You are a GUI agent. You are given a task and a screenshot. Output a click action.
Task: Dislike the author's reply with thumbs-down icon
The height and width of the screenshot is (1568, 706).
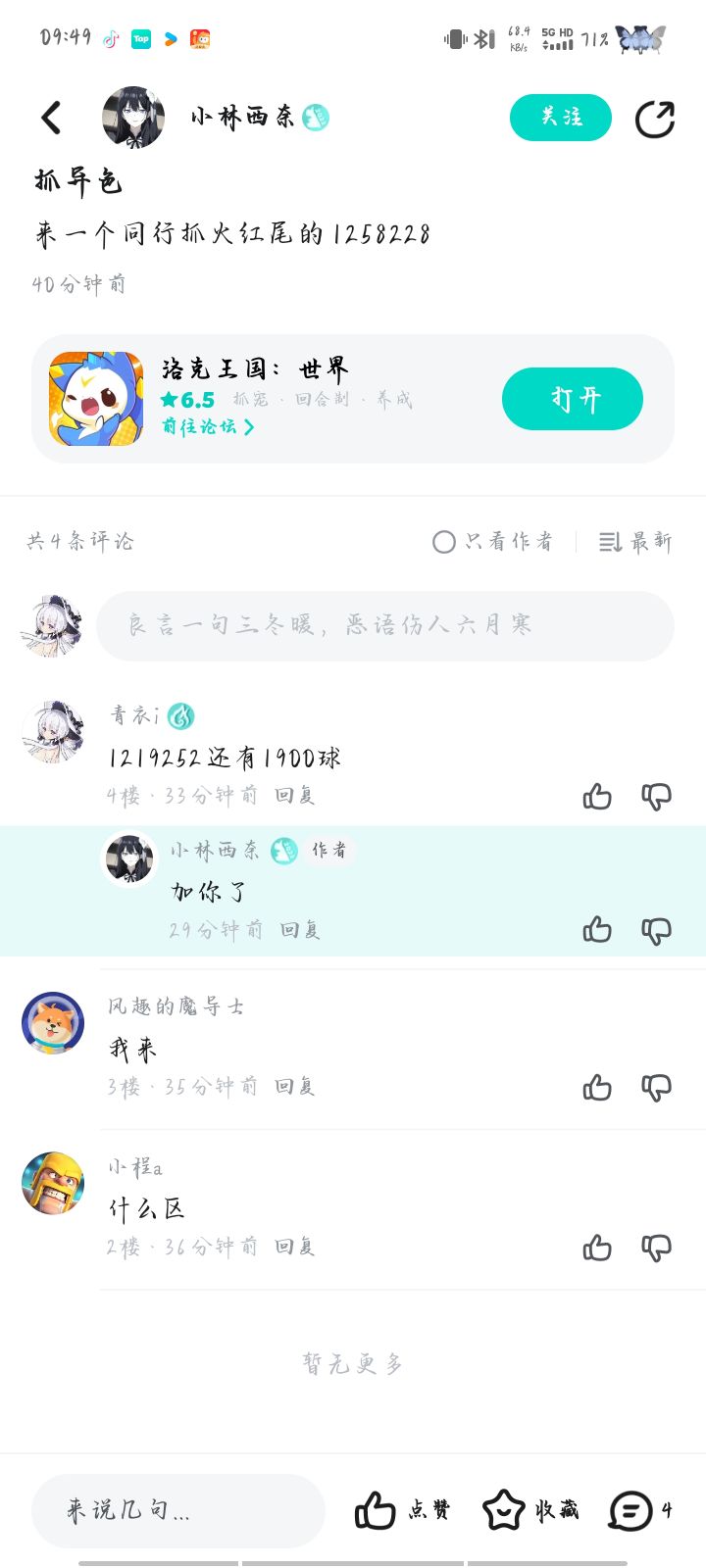click(656, 931)
